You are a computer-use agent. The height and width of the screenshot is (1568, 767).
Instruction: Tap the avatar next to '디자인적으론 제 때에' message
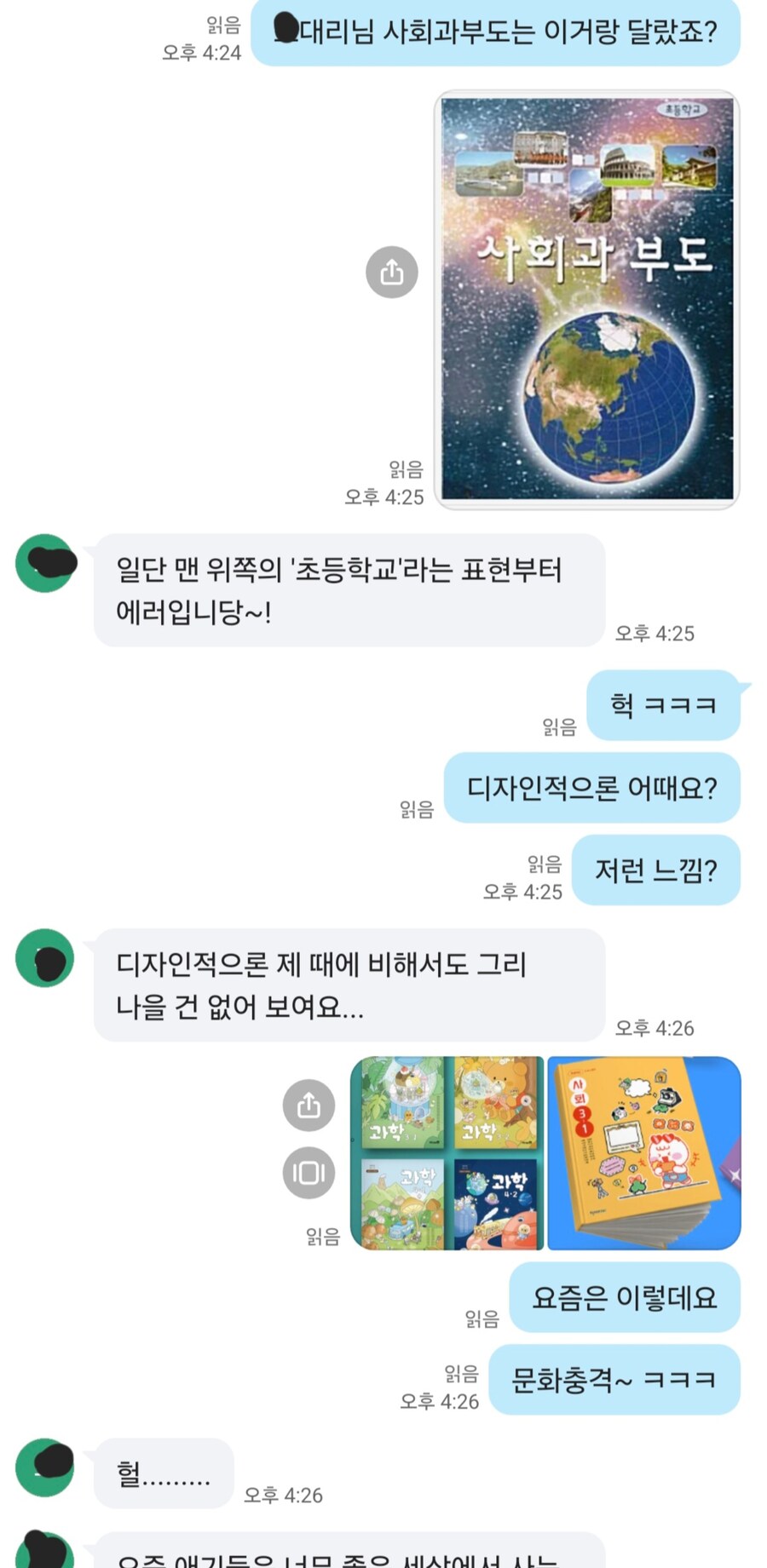coord(45,956)
